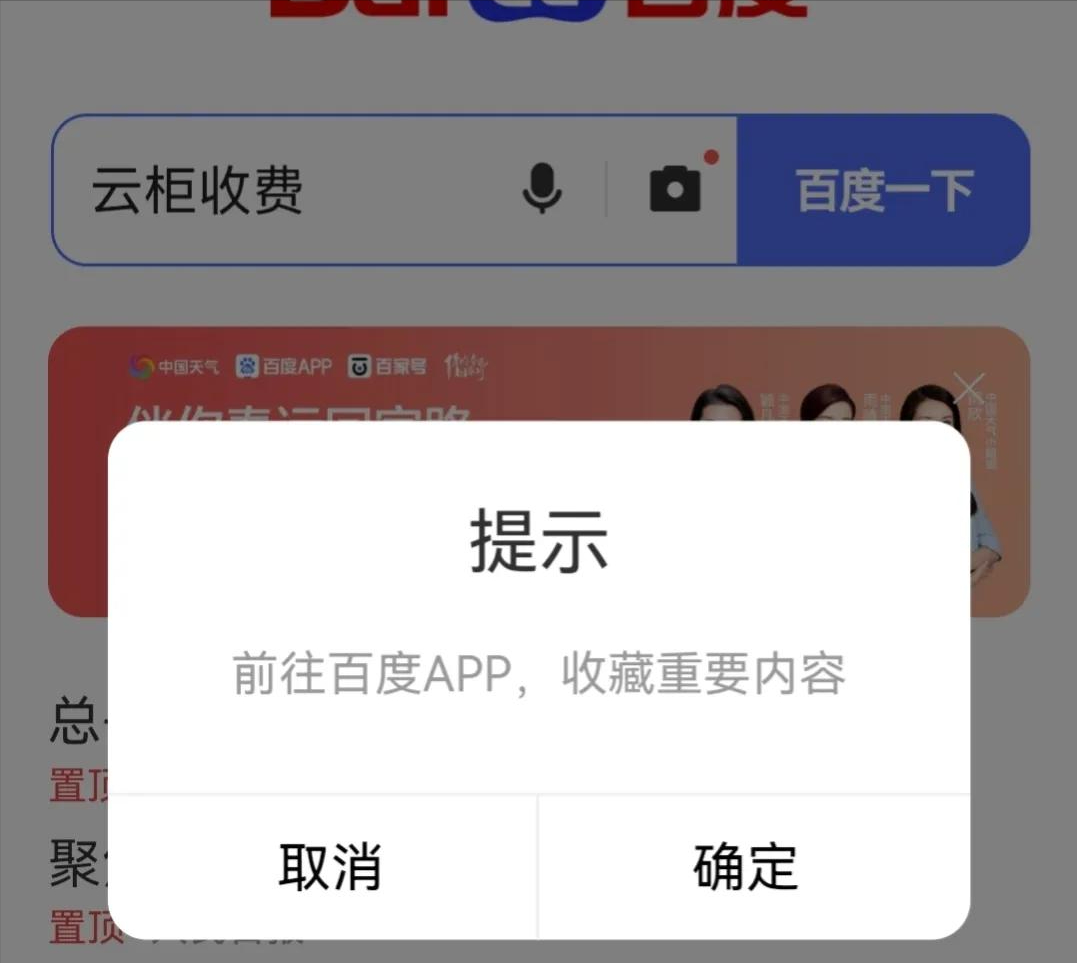
Task: Tap the 百度一下 search button
Action: (883, 190)
